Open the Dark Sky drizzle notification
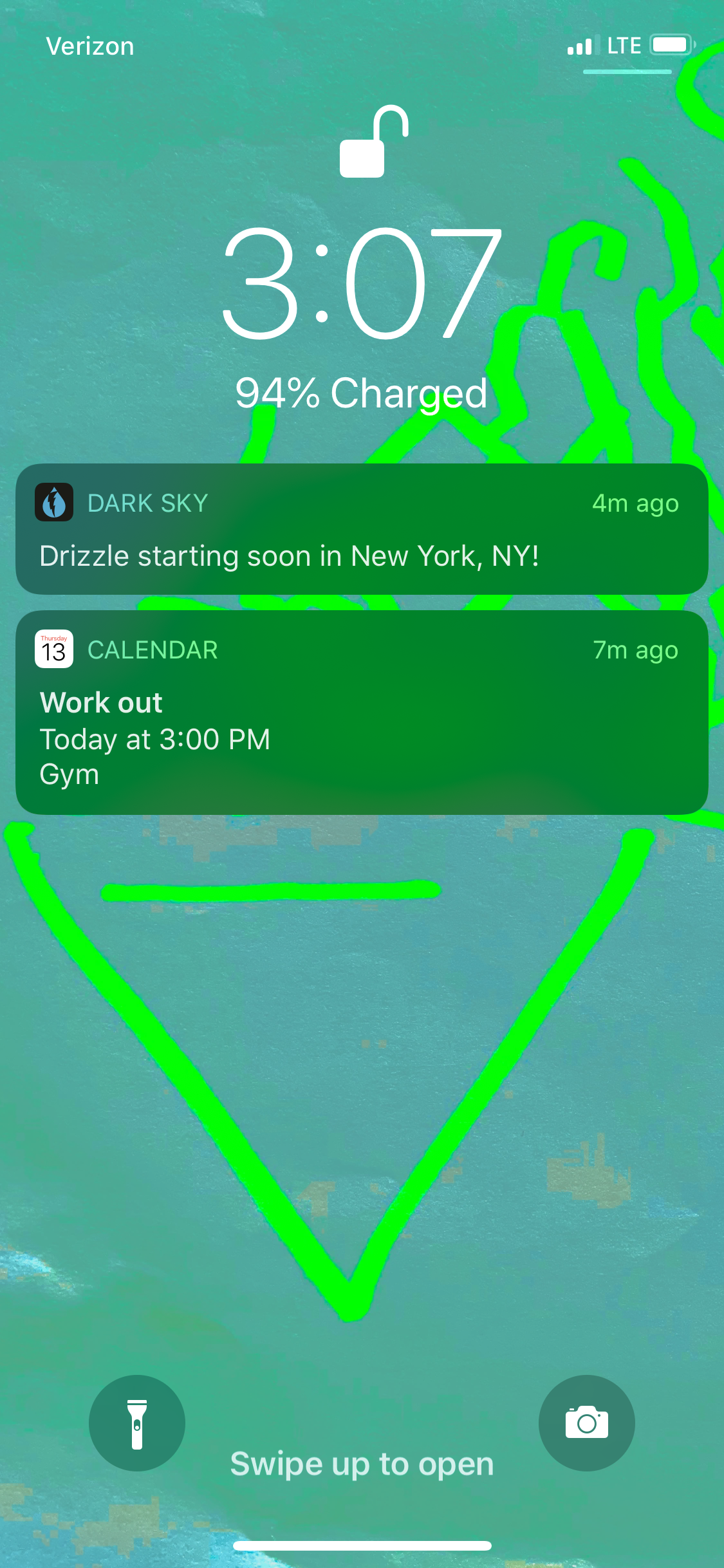 click(362, 529)
